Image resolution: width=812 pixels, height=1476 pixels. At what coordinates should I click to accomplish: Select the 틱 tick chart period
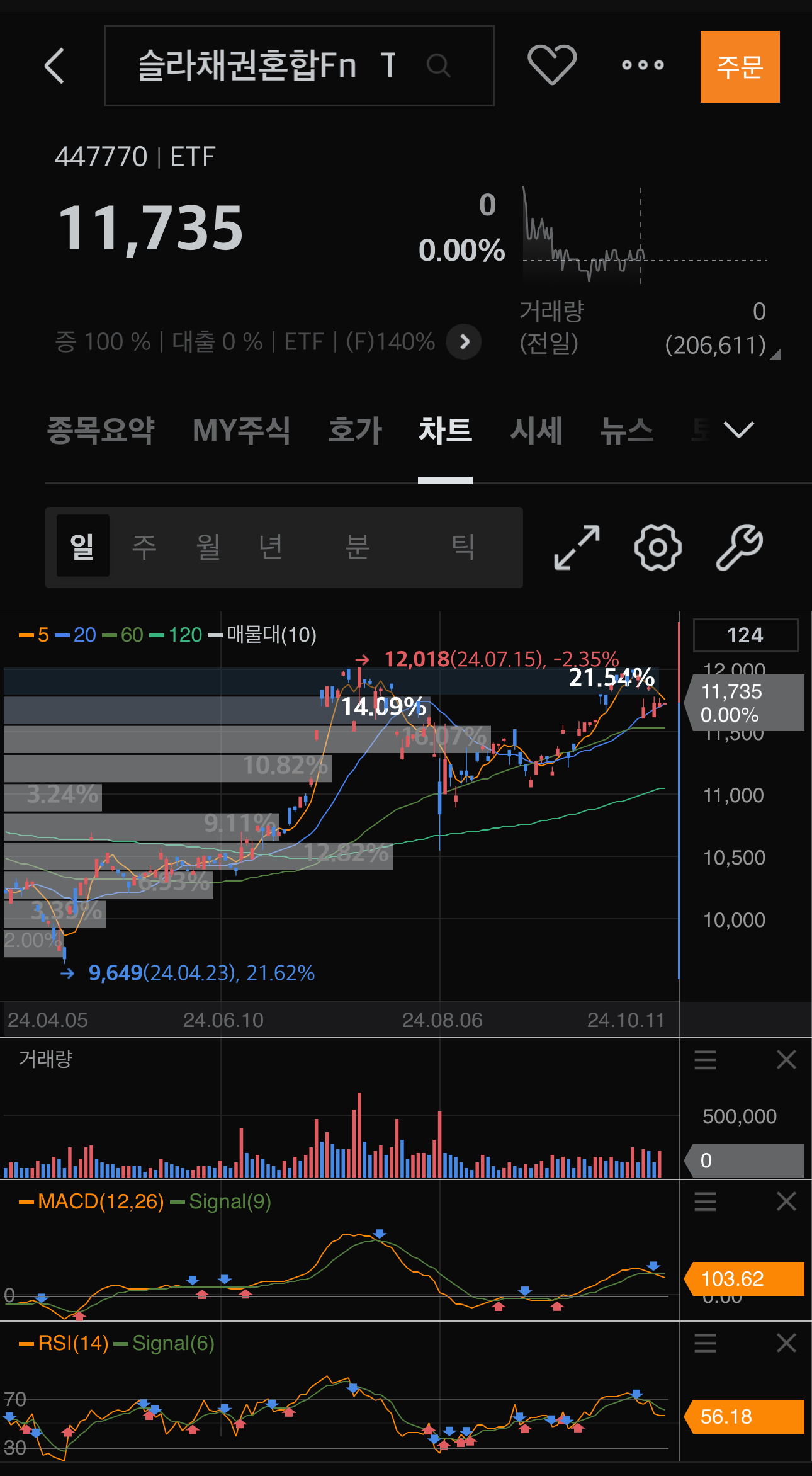tap(463, 547)
